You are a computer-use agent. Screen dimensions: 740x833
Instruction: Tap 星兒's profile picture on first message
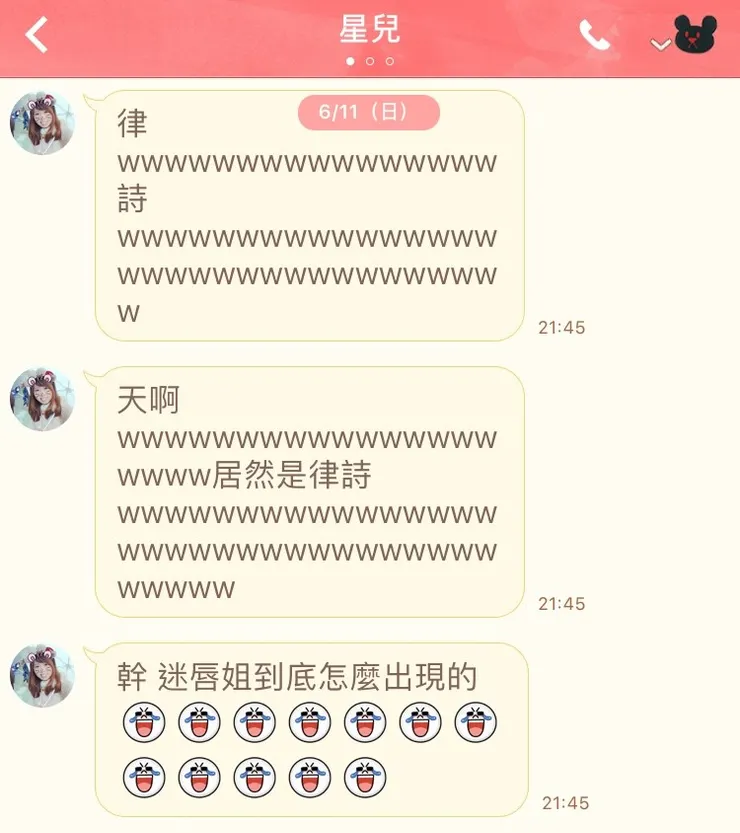[41, 123]
